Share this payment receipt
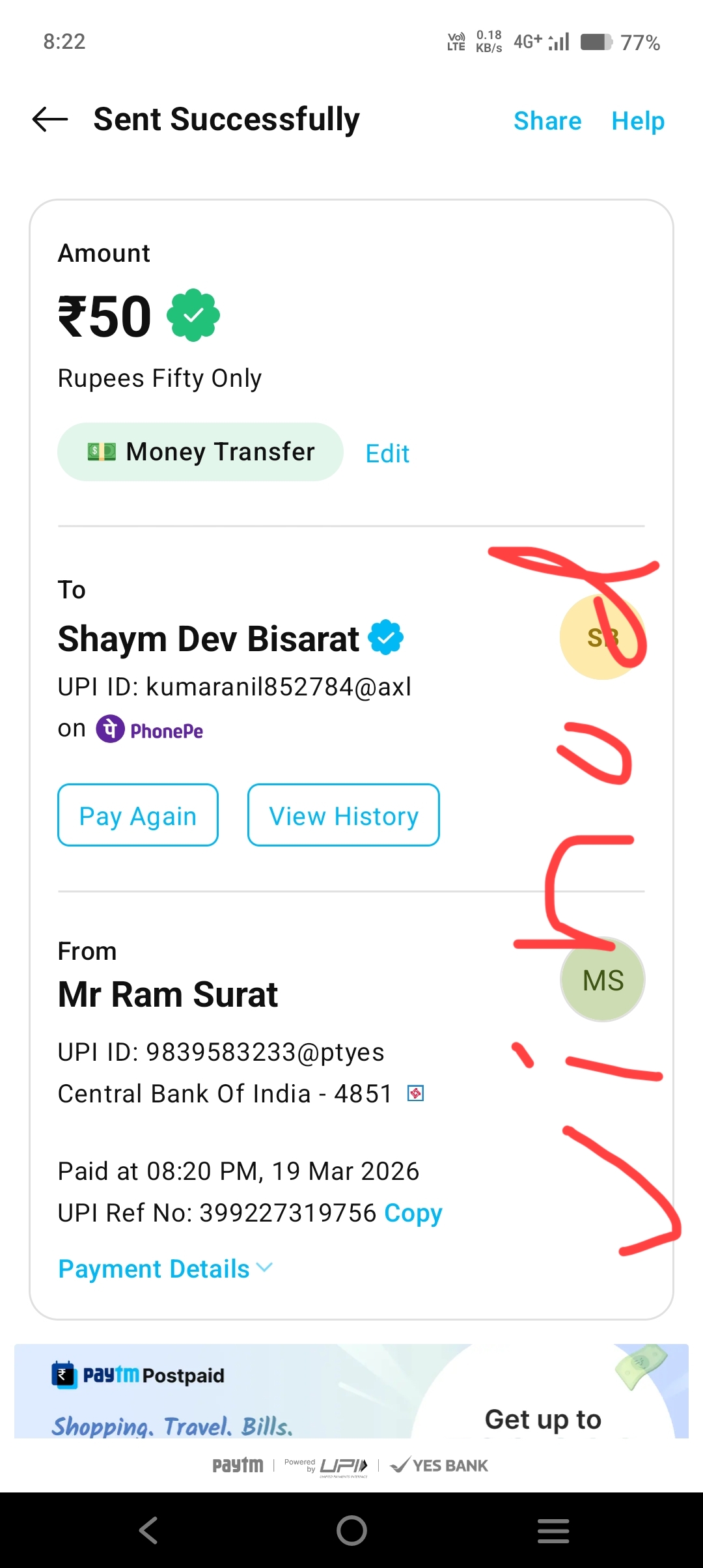703x1568 pixels. [547, 121]
